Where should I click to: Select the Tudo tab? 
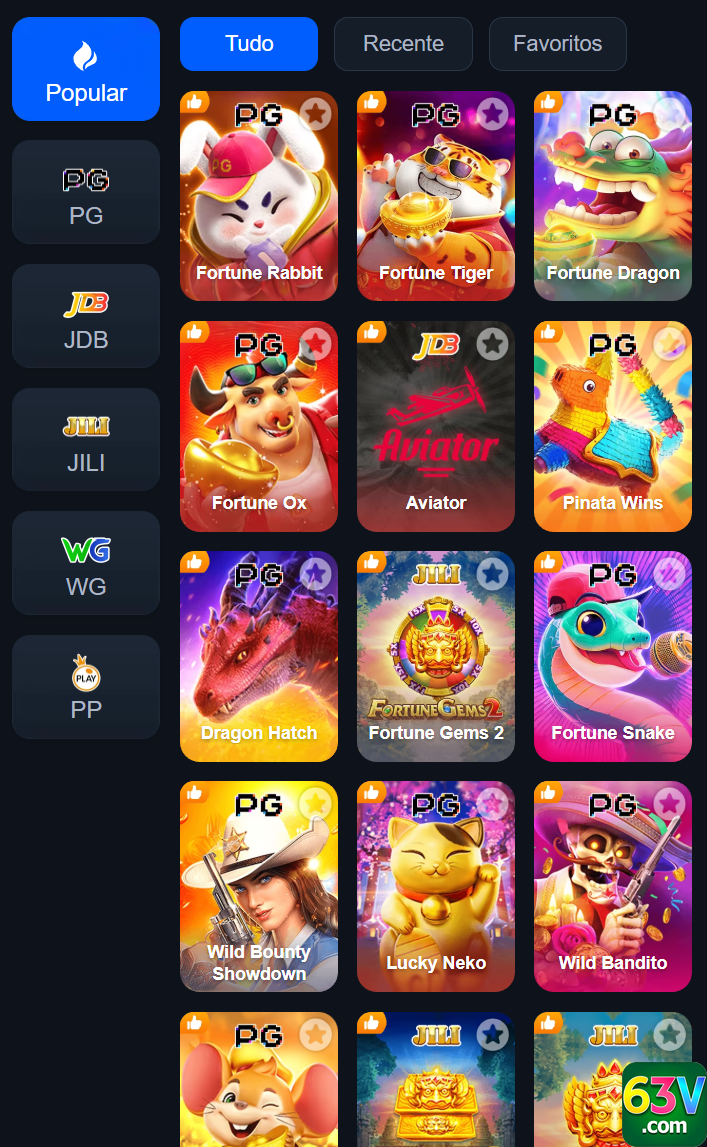click(249, 44)
